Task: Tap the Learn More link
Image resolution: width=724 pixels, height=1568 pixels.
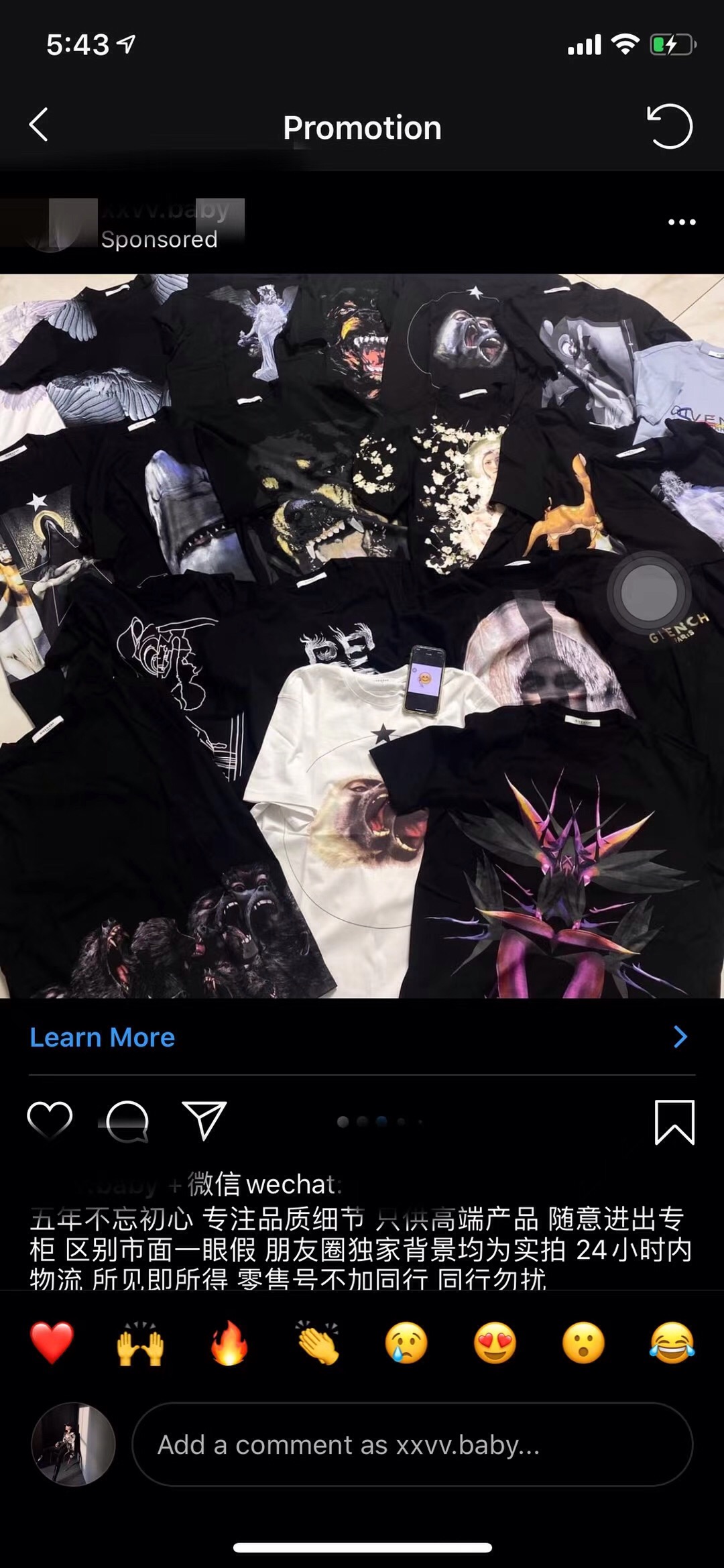Action: 103,1038
